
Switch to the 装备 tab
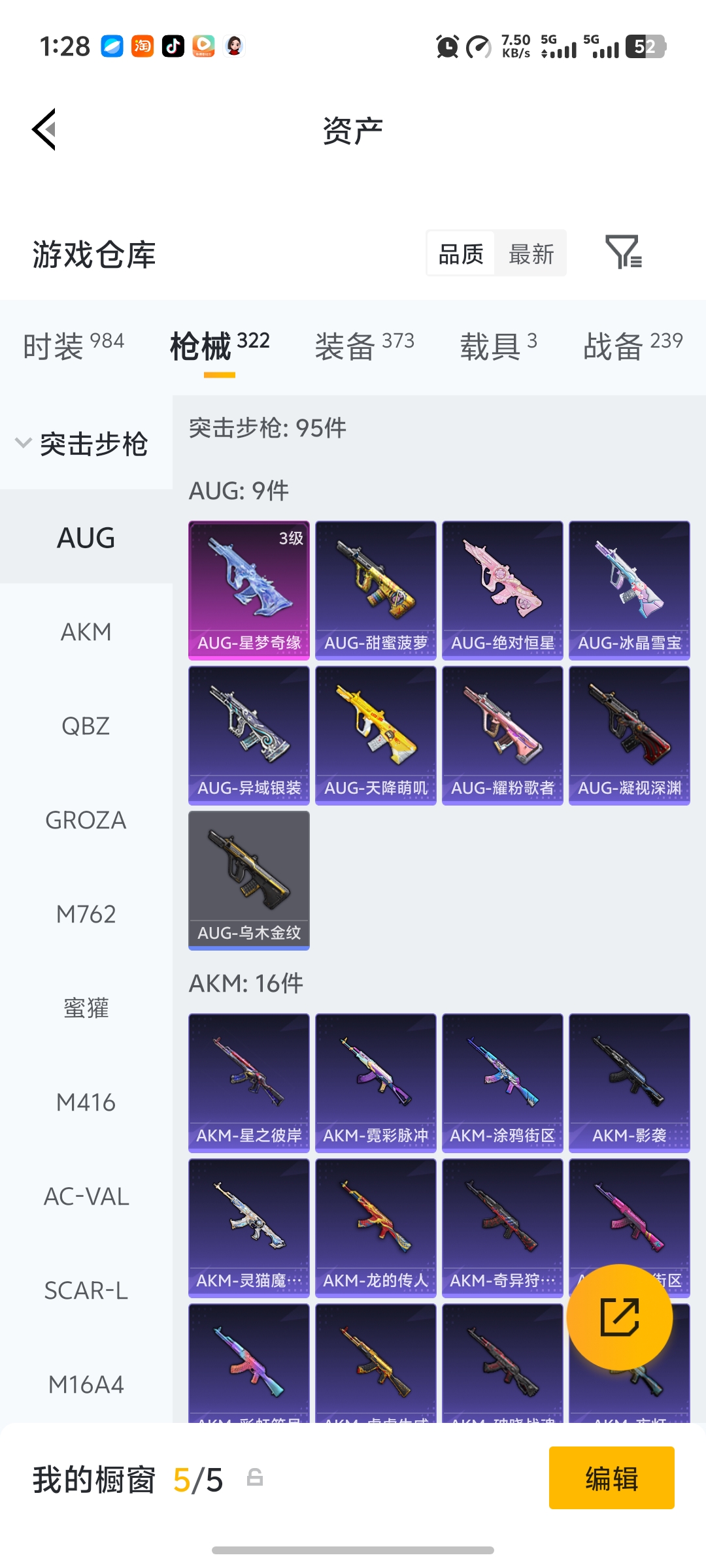pos(364,346)
